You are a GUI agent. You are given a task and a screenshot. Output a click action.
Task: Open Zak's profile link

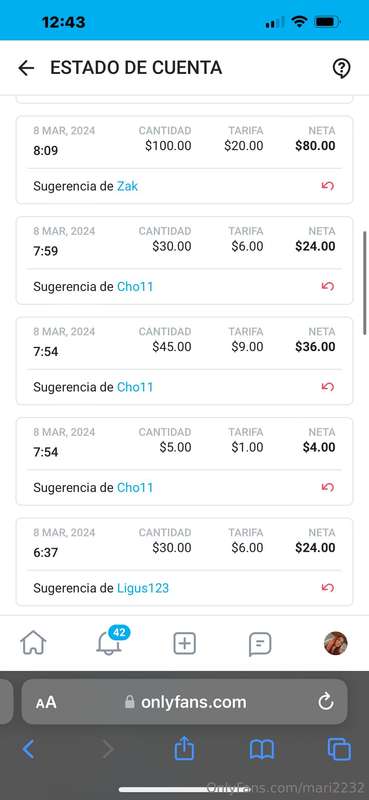128,186
